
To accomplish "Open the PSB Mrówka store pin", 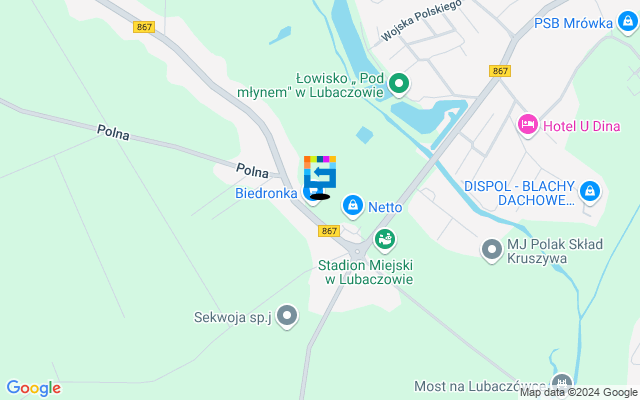I will [x=623, y=23].
